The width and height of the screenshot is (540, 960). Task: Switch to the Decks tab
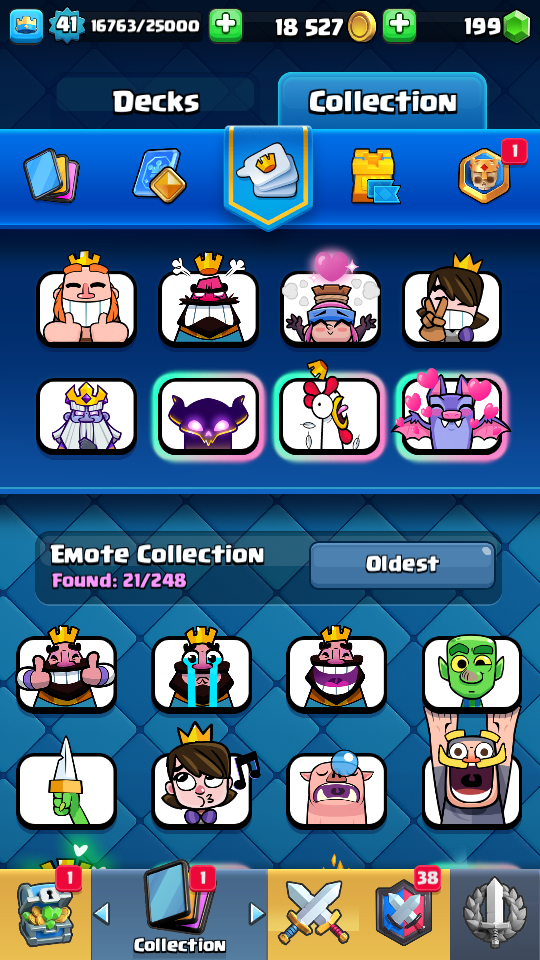pyautogui.click(x=156, y=101)
